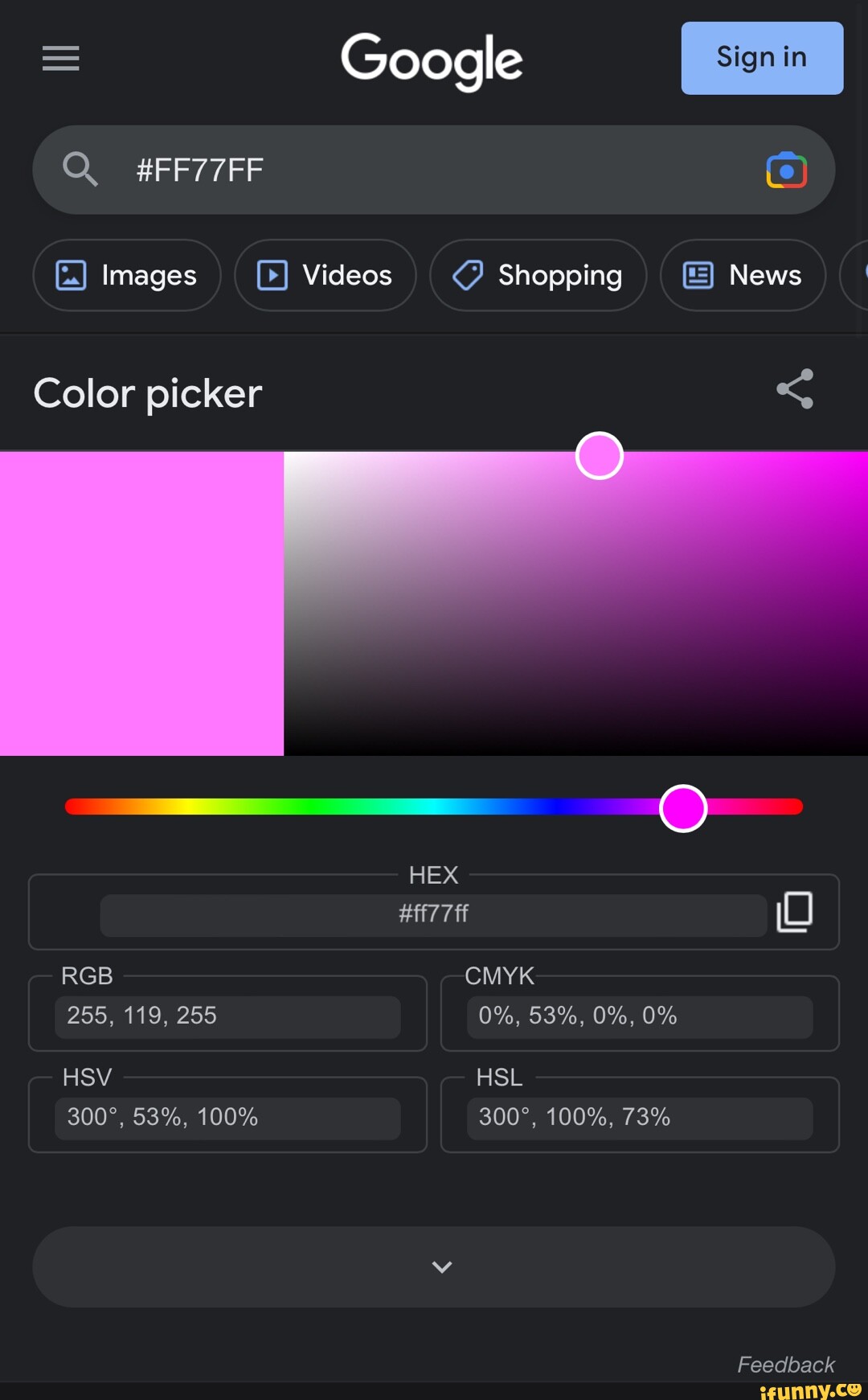
Task: Click inside the HEX input field
Action: pyautogui.click(x=434, y=915)
